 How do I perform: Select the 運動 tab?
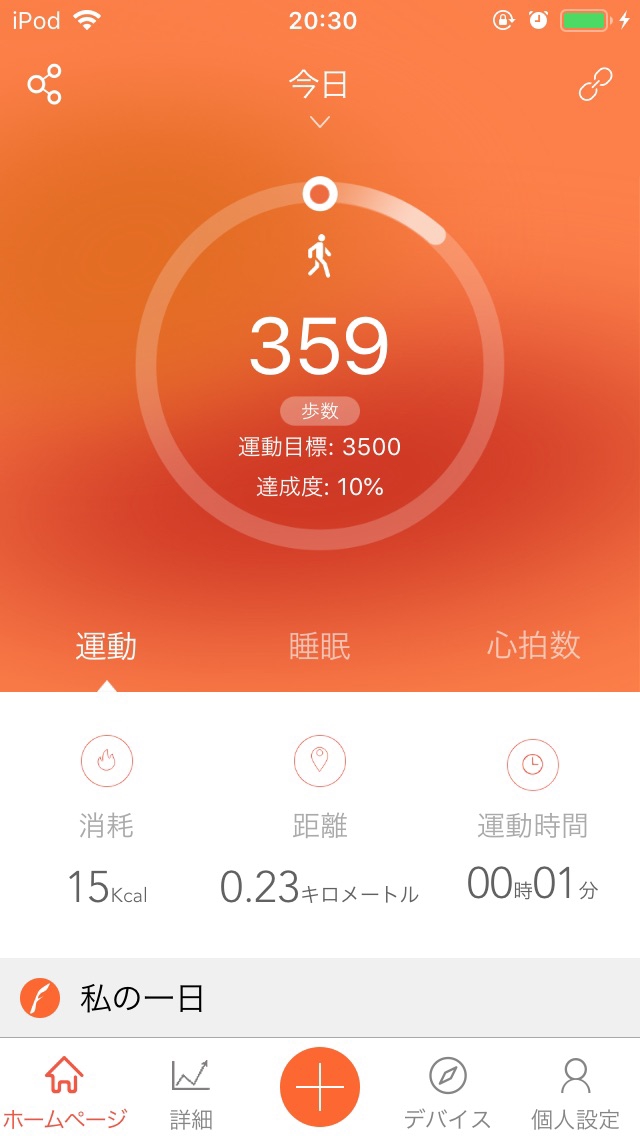coord(107,646)
